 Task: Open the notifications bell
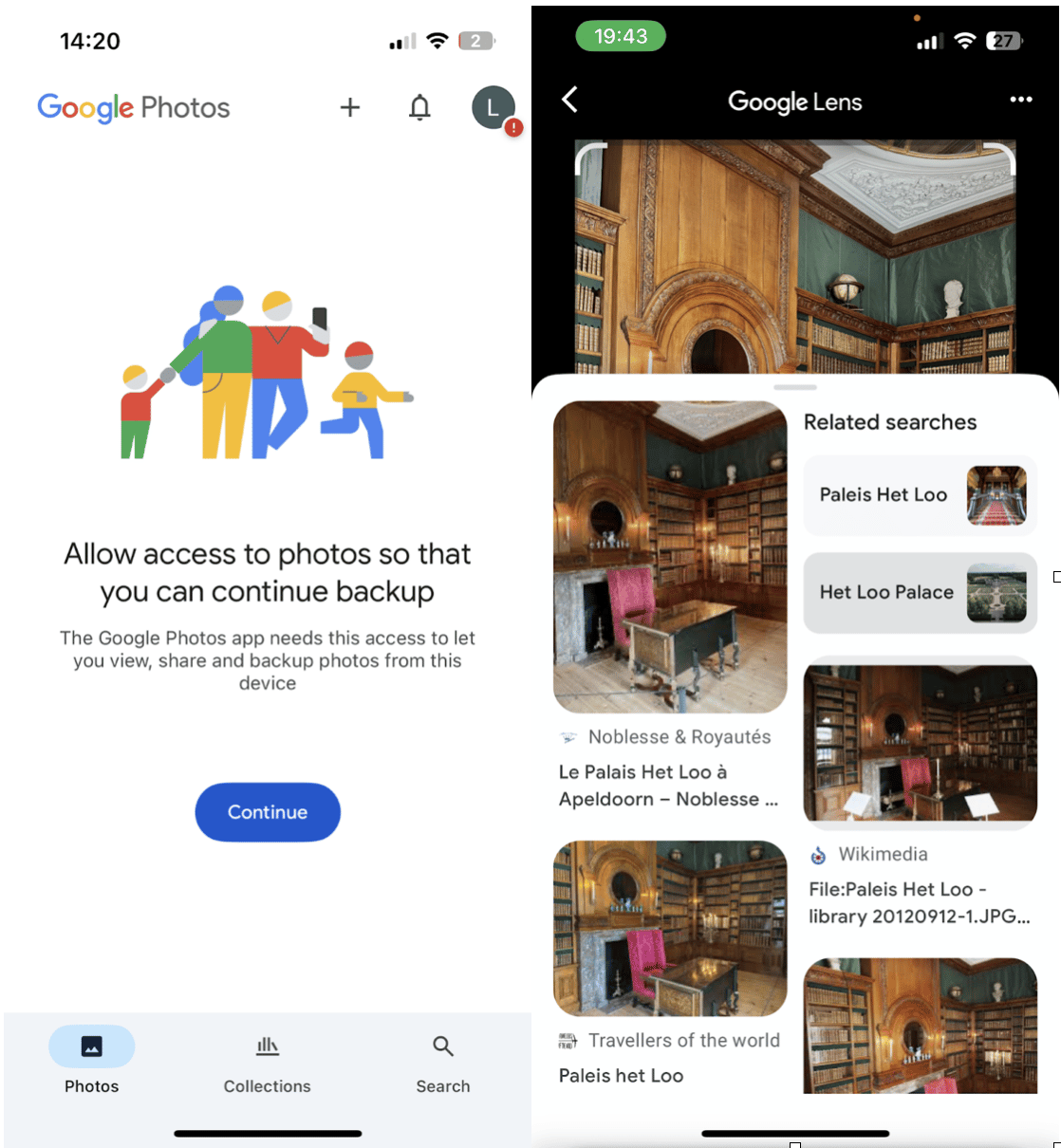[x=419, y=107]
